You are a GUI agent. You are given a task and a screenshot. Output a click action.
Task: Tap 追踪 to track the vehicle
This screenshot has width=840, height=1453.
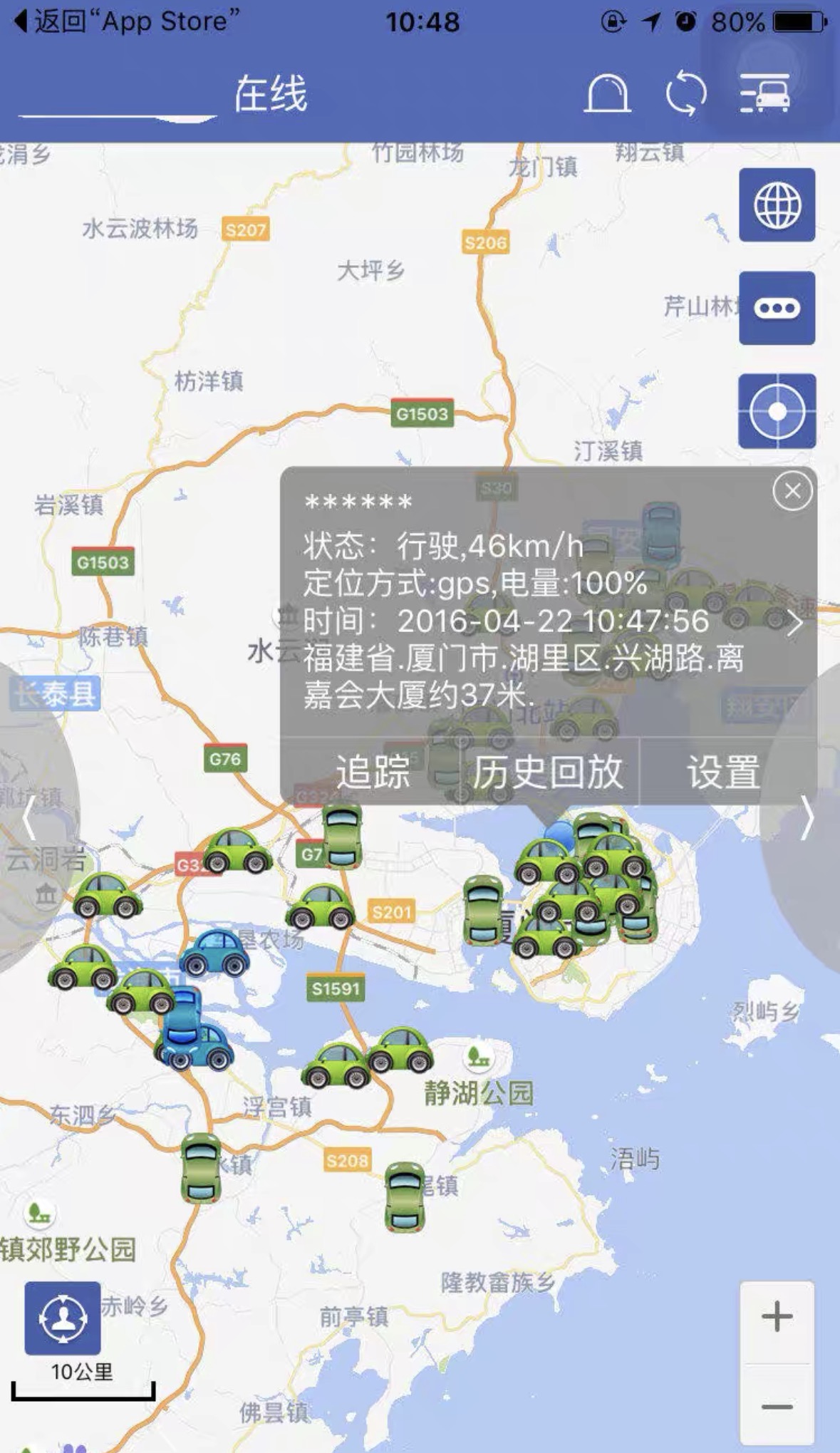coord(373,770)
